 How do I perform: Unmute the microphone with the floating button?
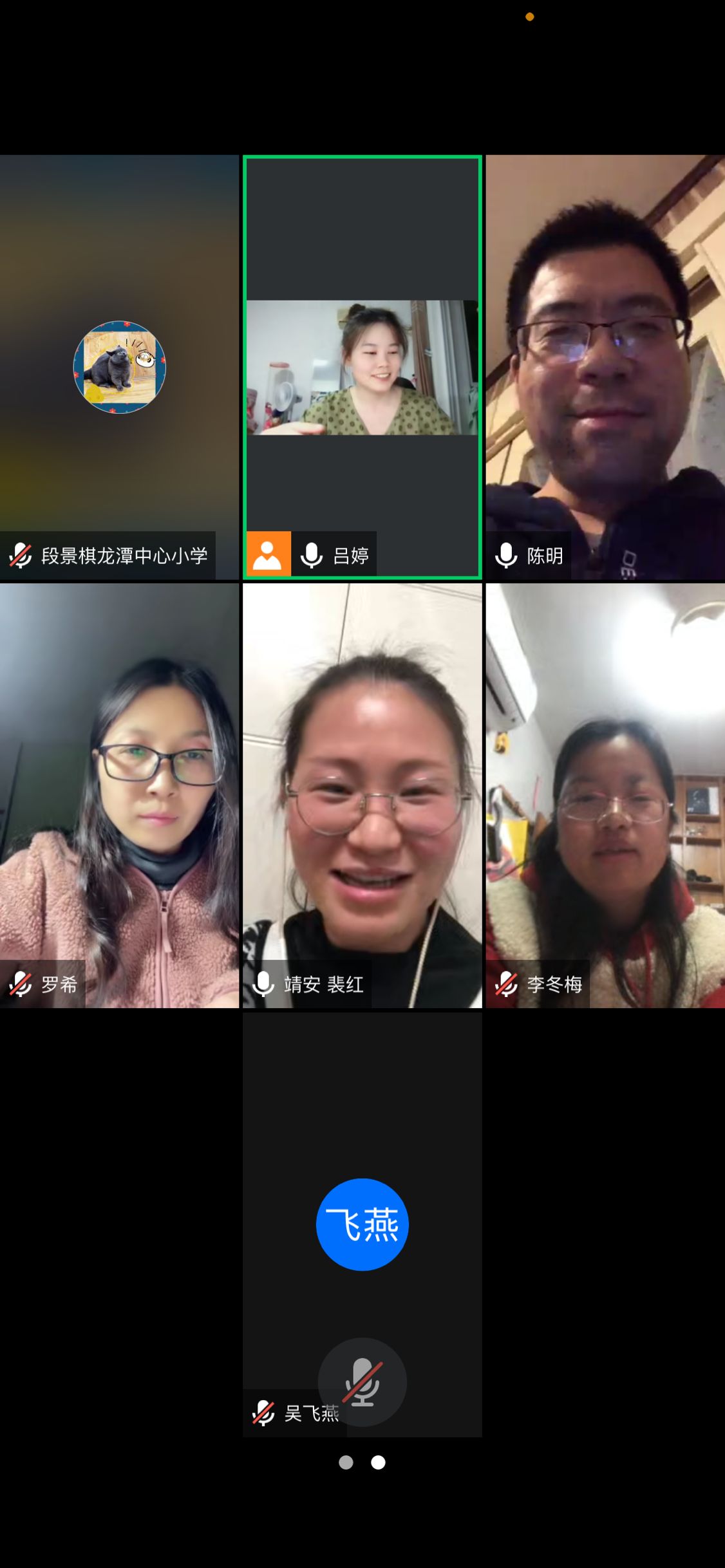tap(362, 1382)
